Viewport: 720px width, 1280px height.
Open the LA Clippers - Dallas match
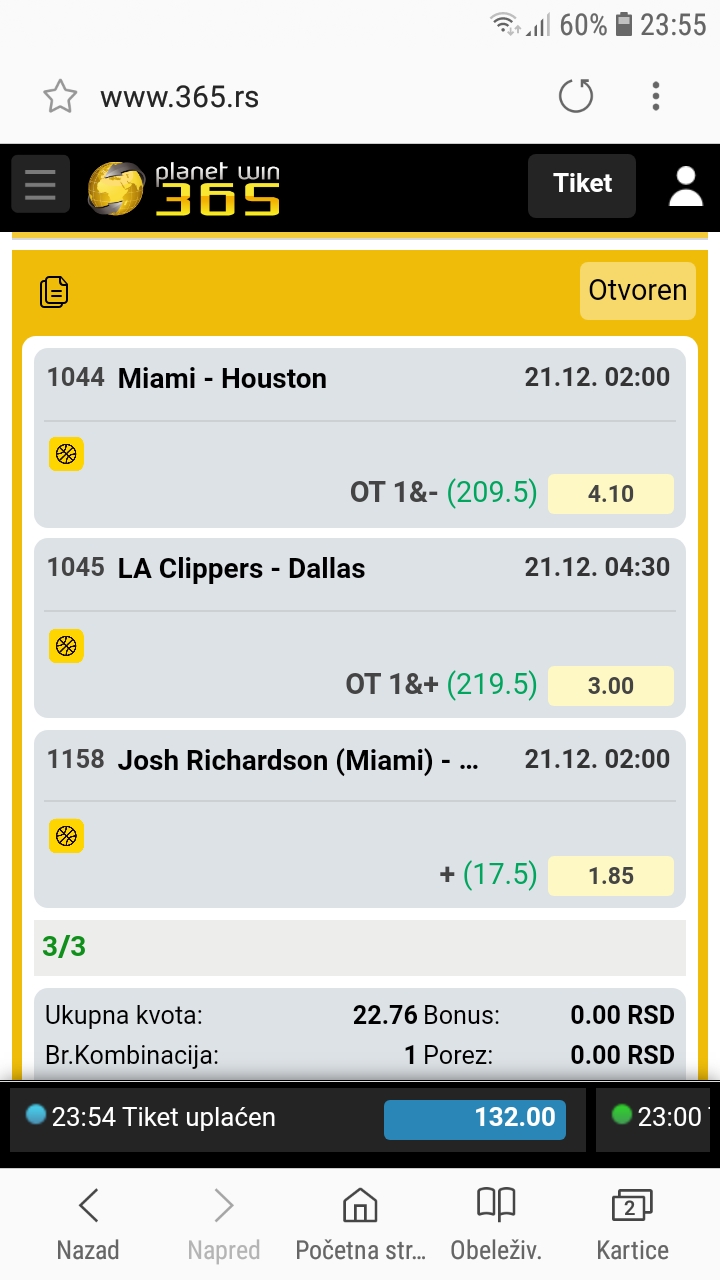pyautogui.click(x=360, y=628)
